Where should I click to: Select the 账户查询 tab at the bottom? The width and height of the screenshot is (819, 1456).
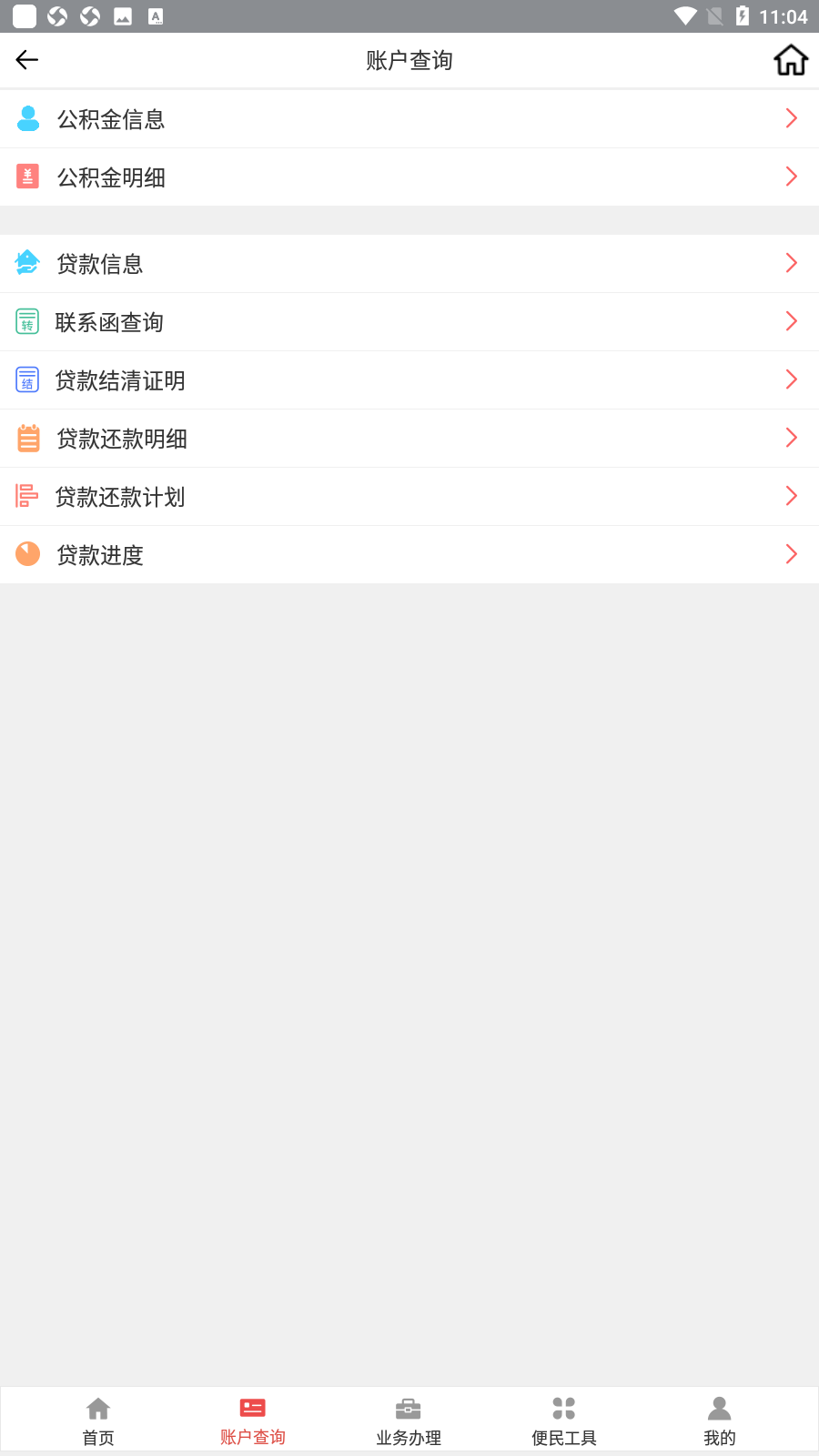click(252, 1420)
